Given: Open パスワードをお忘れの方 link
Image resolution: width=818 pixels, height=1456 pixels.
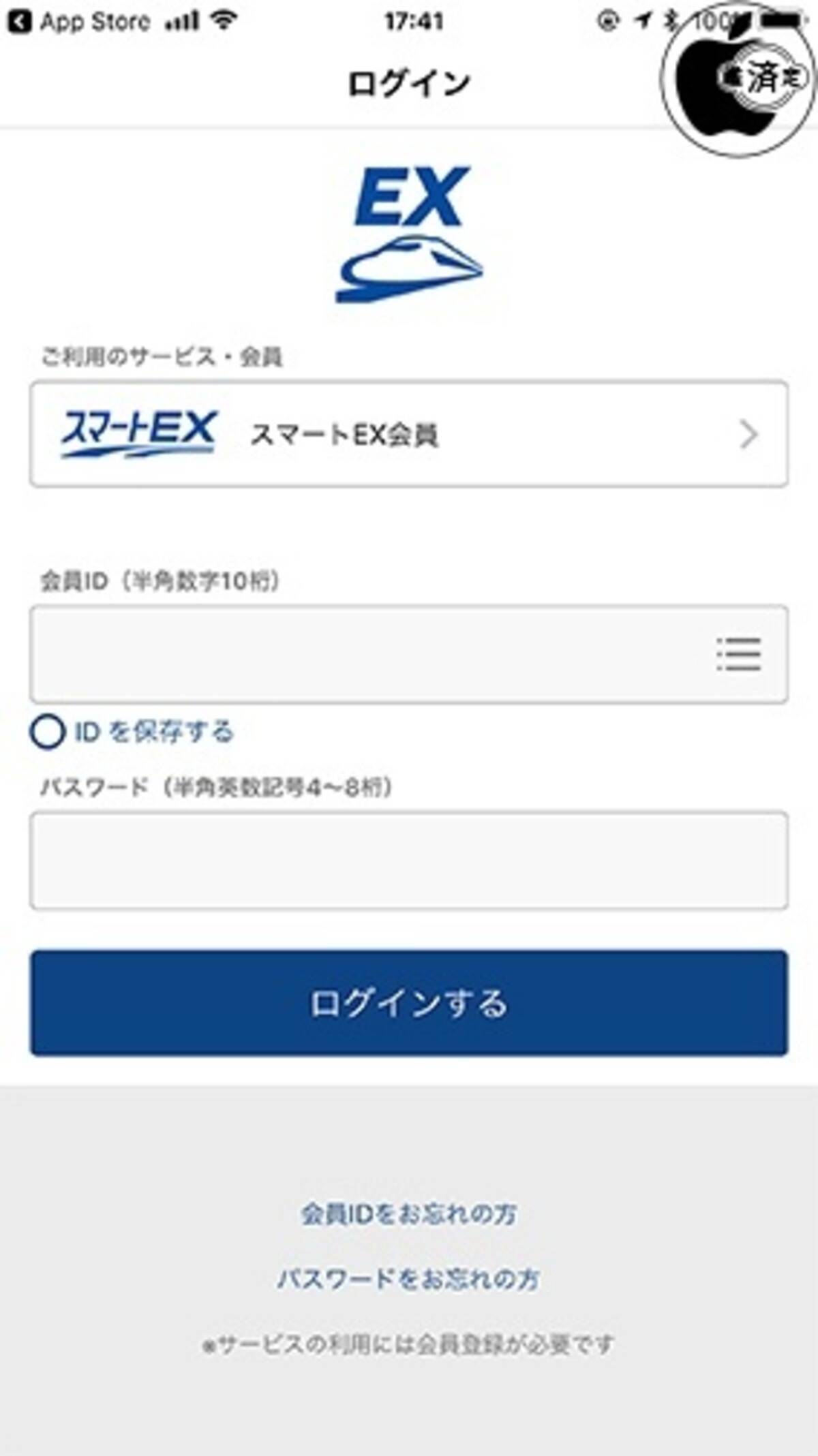Looking at the screenshot, I should pos(409,1279).
